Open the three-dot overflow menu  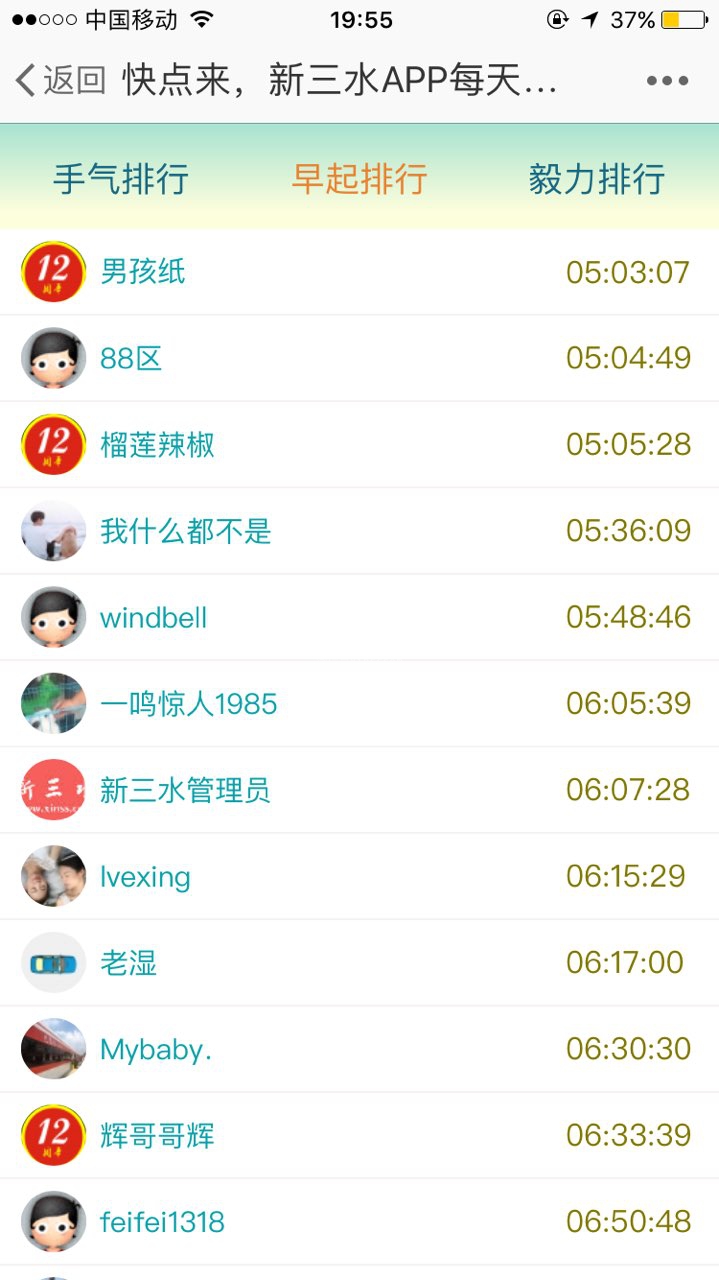[x=667, y=81]
